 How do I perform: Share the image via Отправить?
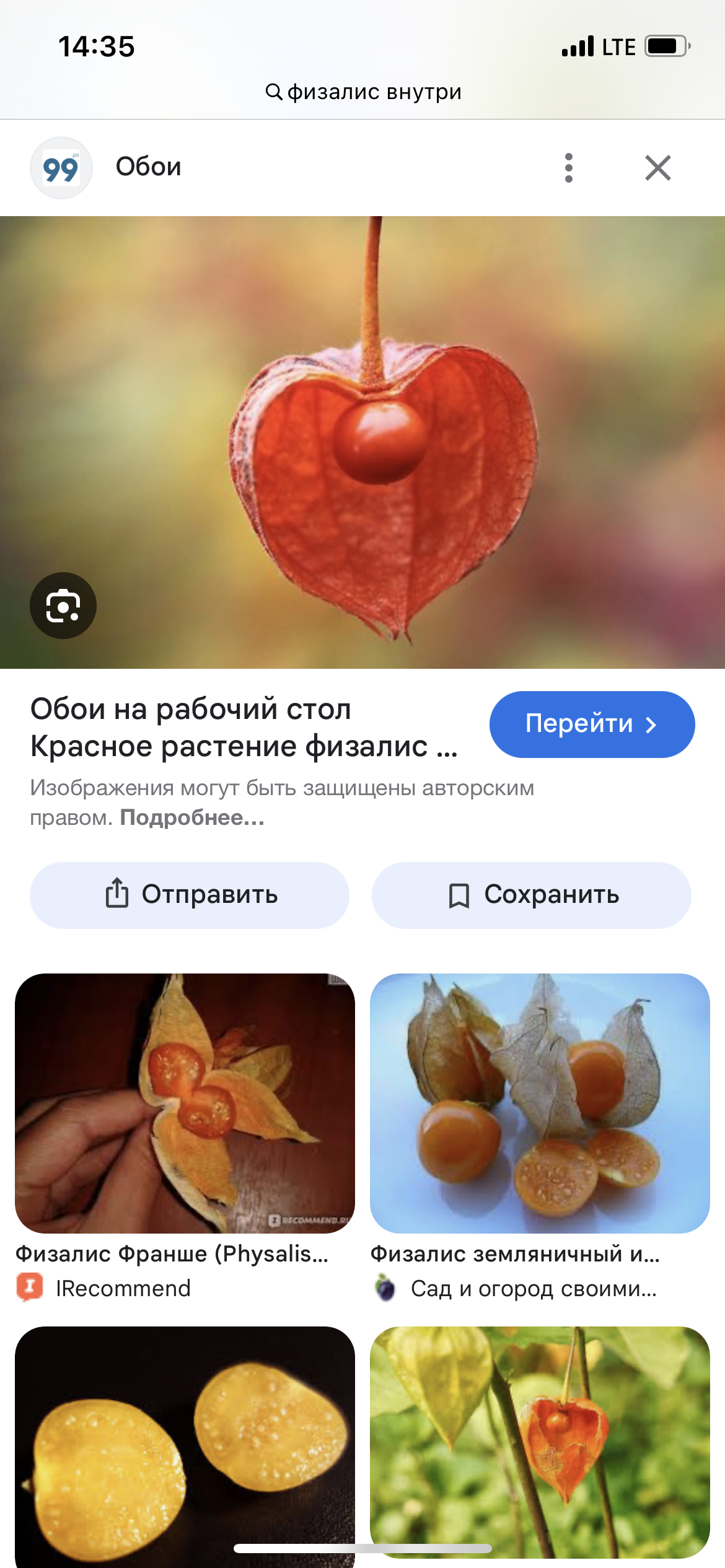tap(190, 895)
